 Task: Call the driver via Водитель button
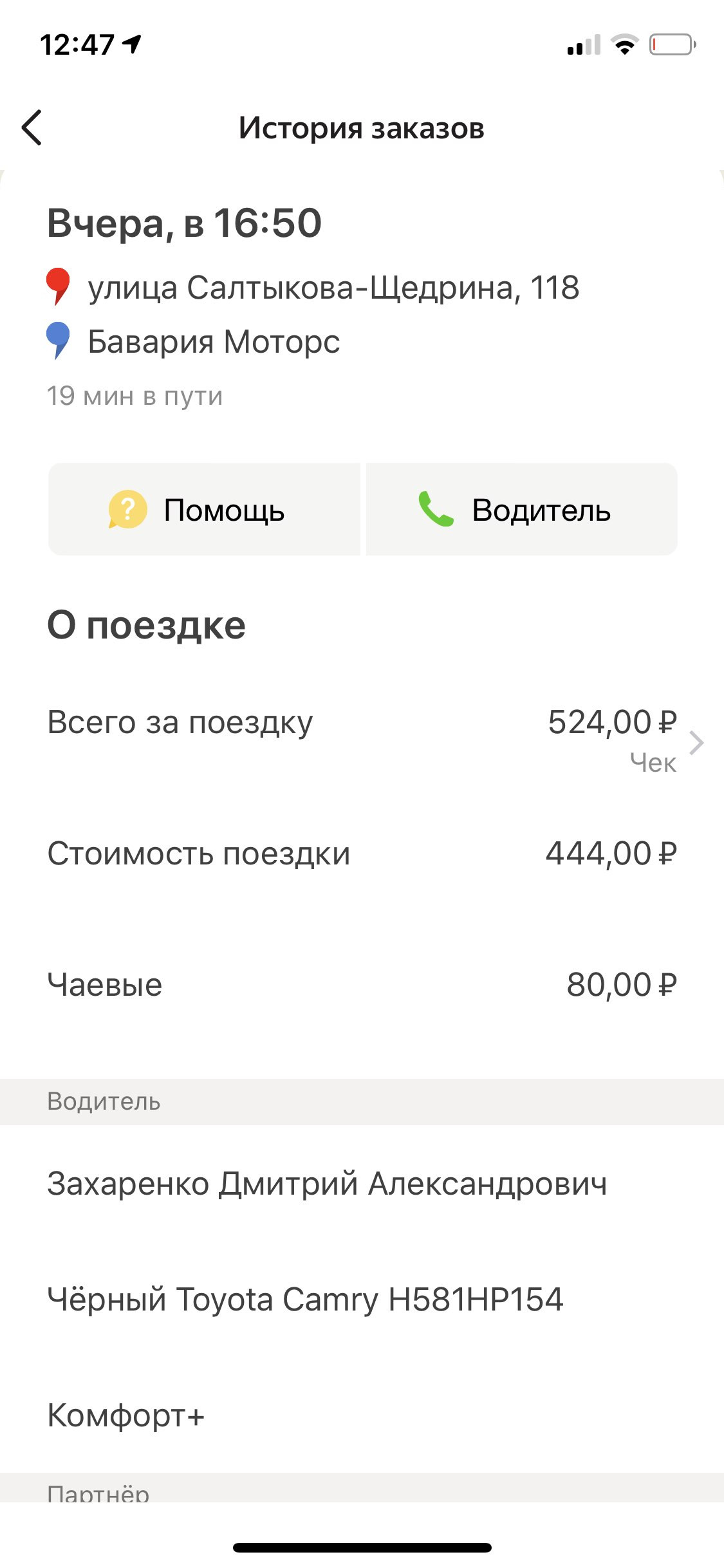pos(522,509)
